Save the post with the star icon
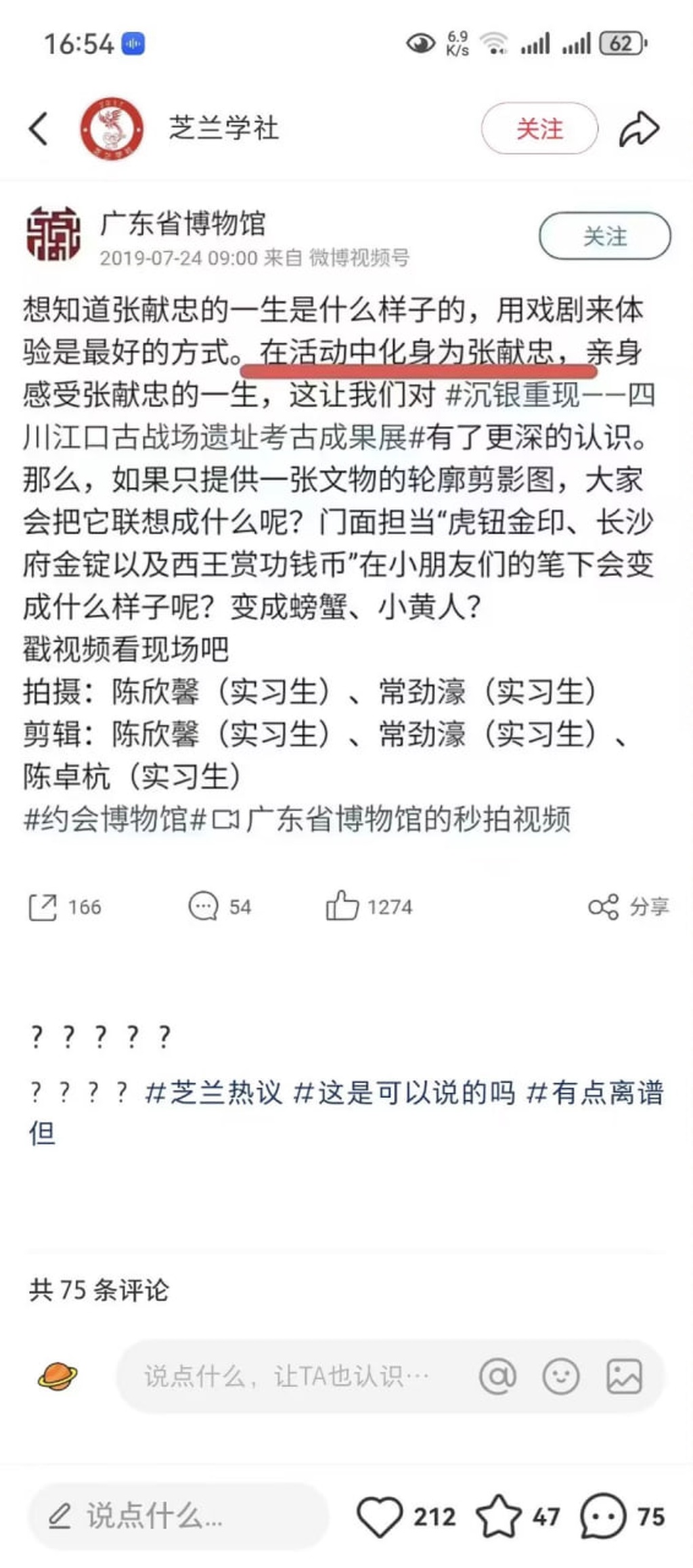This screenshot has height=1568, width=693. (x=499, y=1517)
